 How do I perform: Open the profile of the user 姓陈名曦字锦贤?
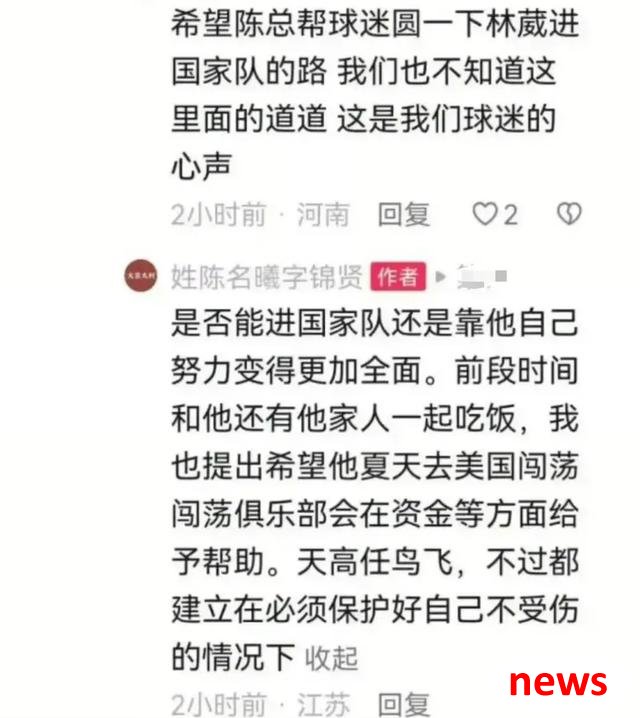[266, 275]
